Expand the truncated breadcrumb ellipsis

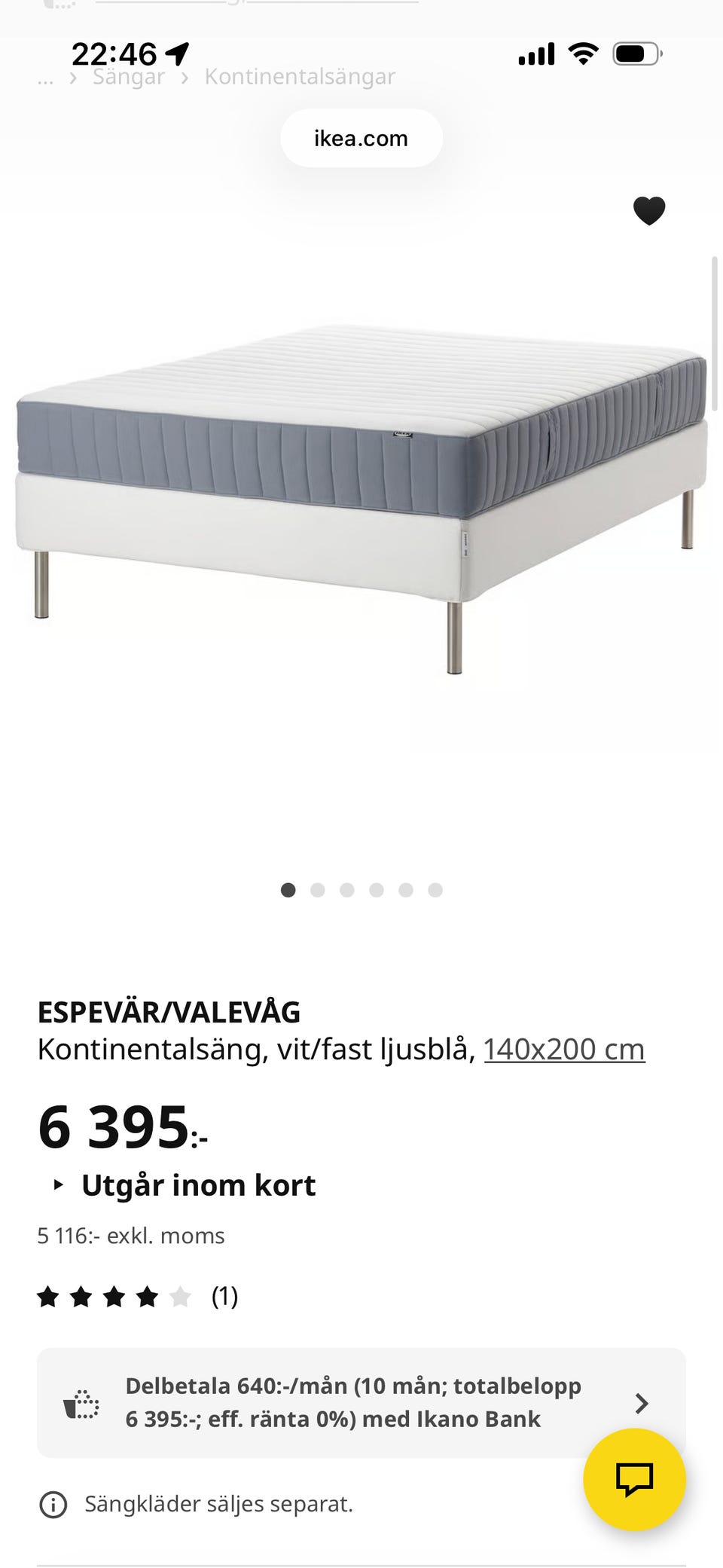point(44,76)
